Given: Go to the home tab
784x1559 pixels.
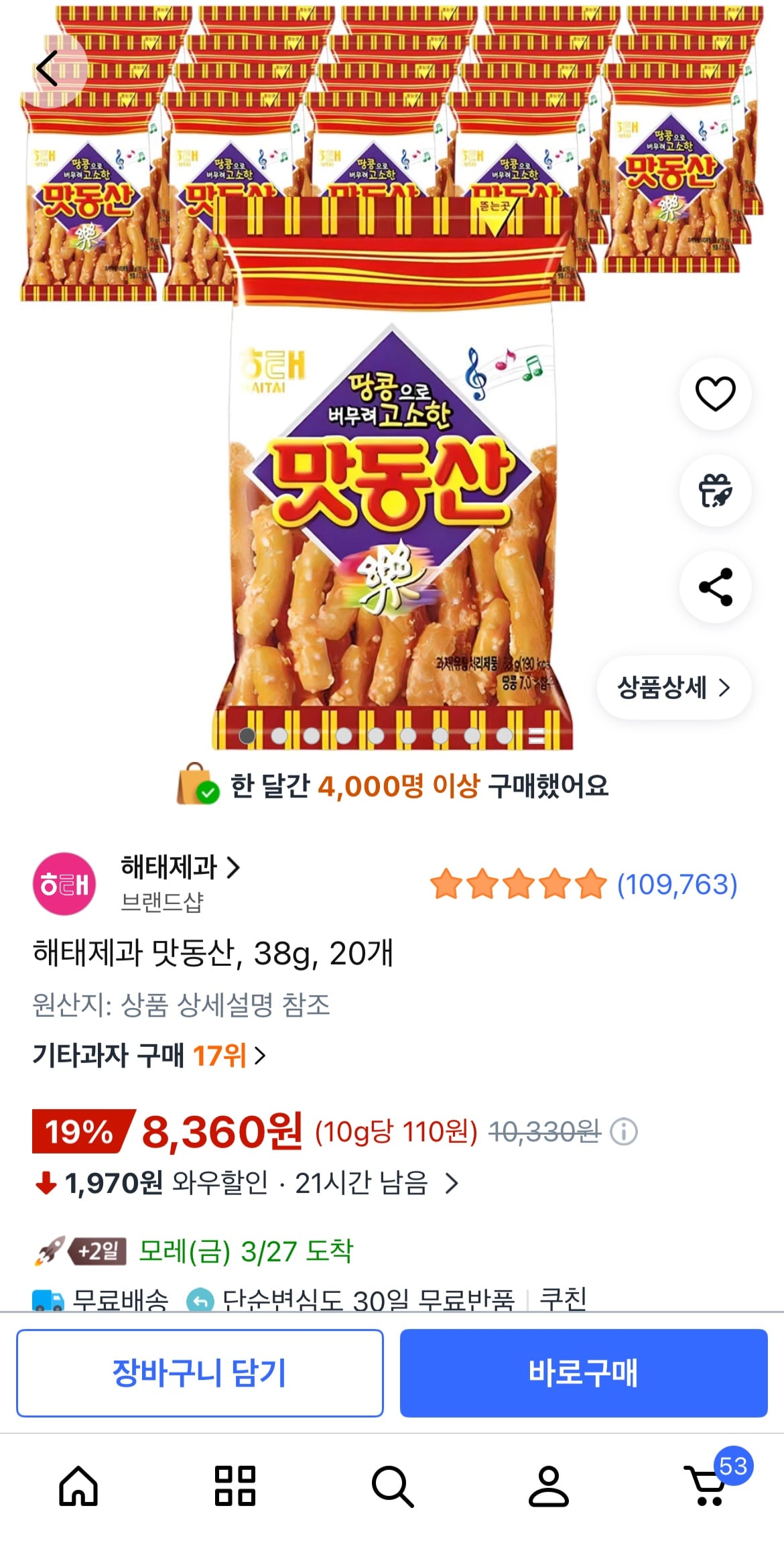Looking at the screenshot, I should point(78,1486).
